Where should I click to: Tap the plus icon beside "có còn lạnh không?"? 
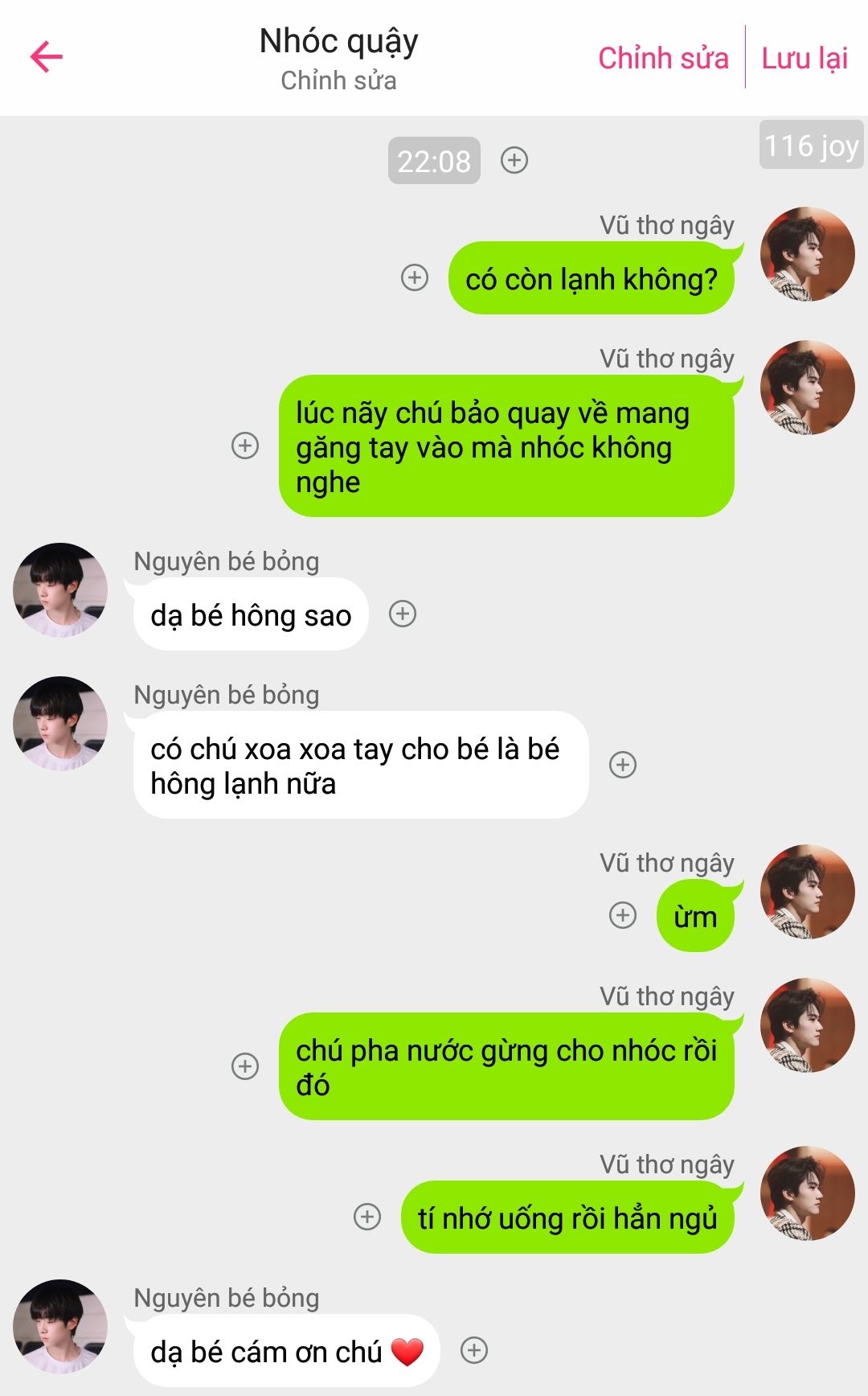tap(415, 277)
